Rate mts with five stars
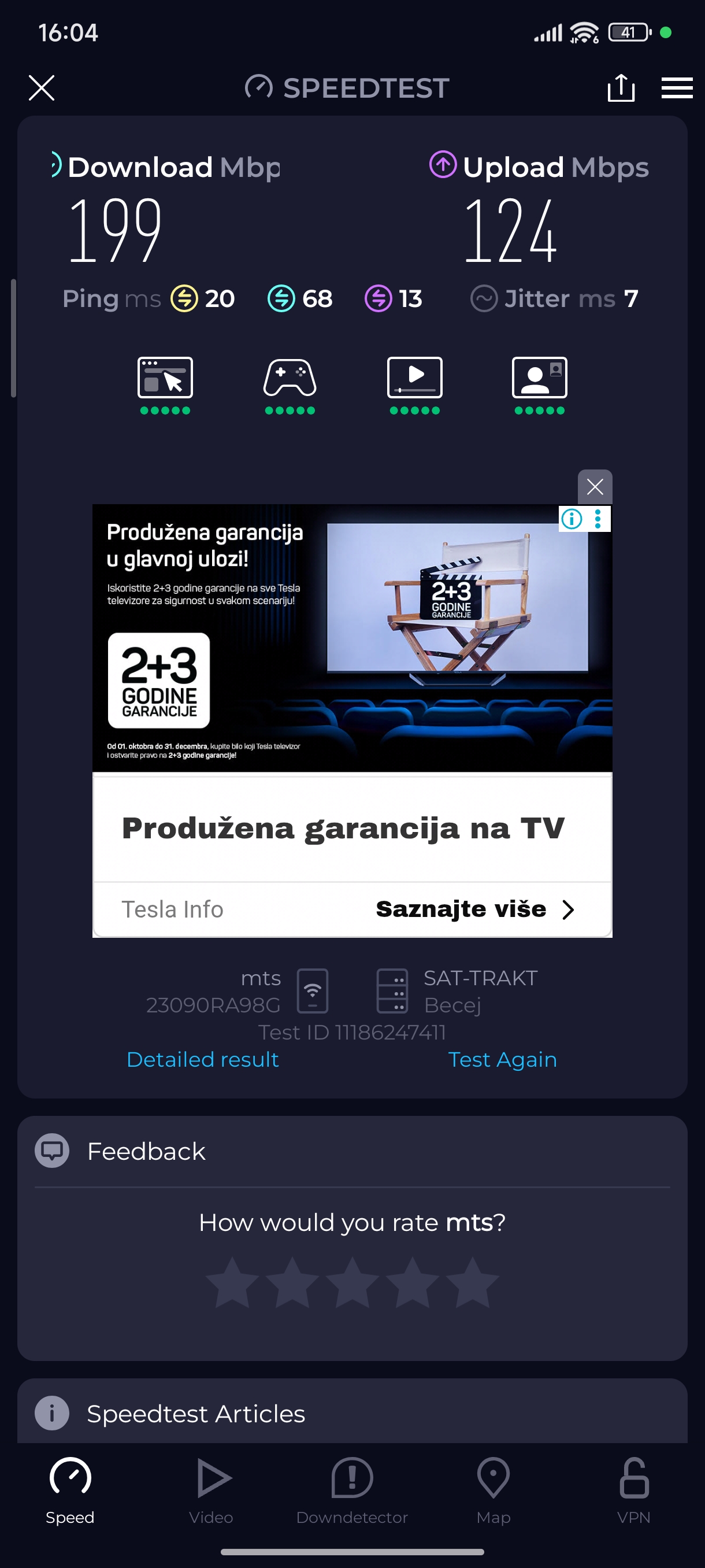The height and width of the screenshot is (1568, 705). coord(472,1282)
